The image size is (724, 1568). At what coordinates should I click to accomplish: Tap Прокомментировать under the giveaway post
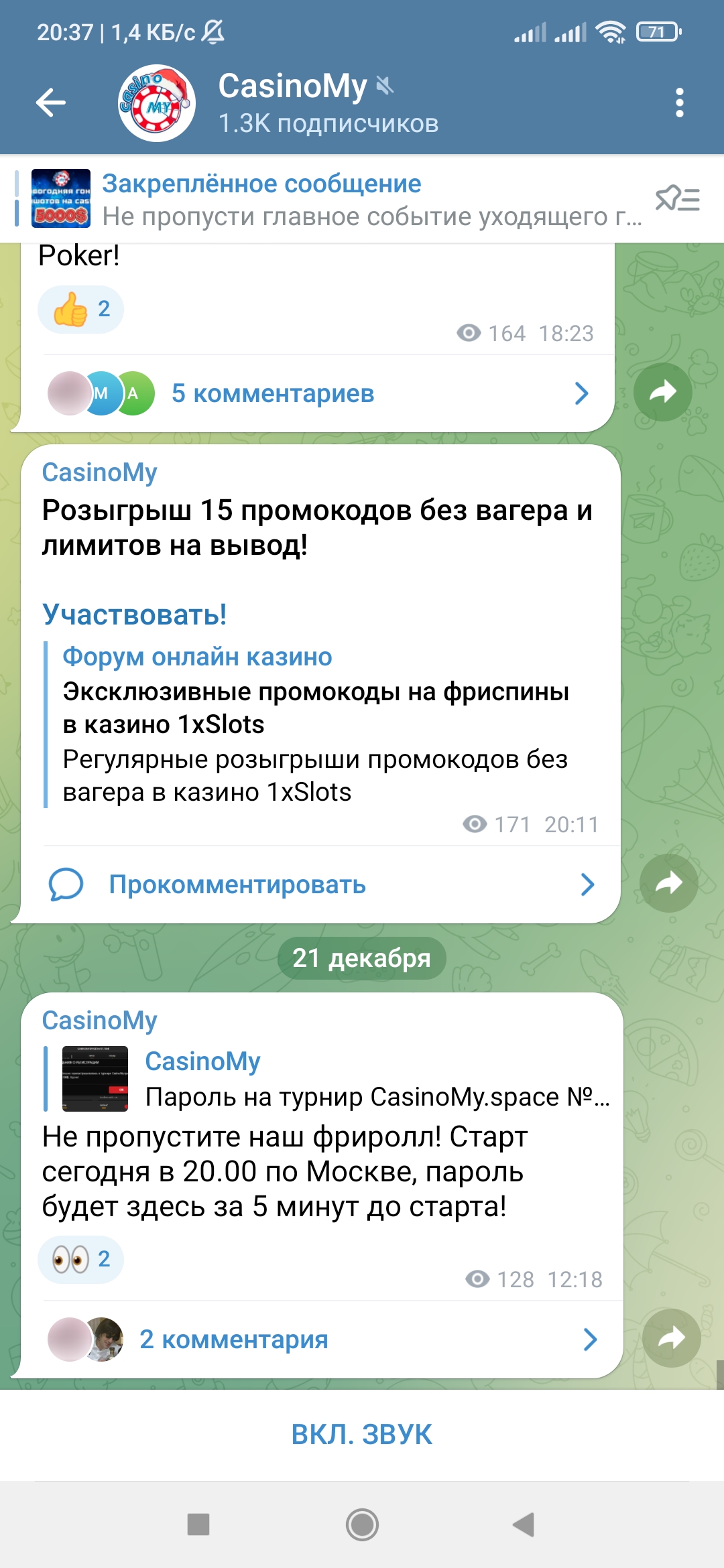point(238,885)
